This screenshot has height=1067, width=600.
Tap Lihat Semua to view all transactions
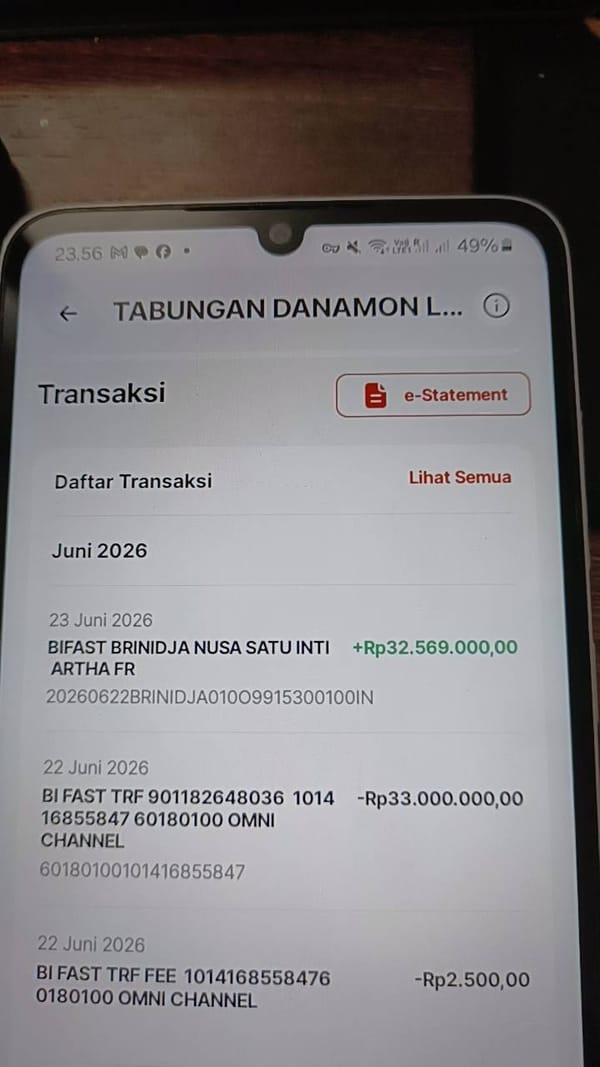pos(460,478)
